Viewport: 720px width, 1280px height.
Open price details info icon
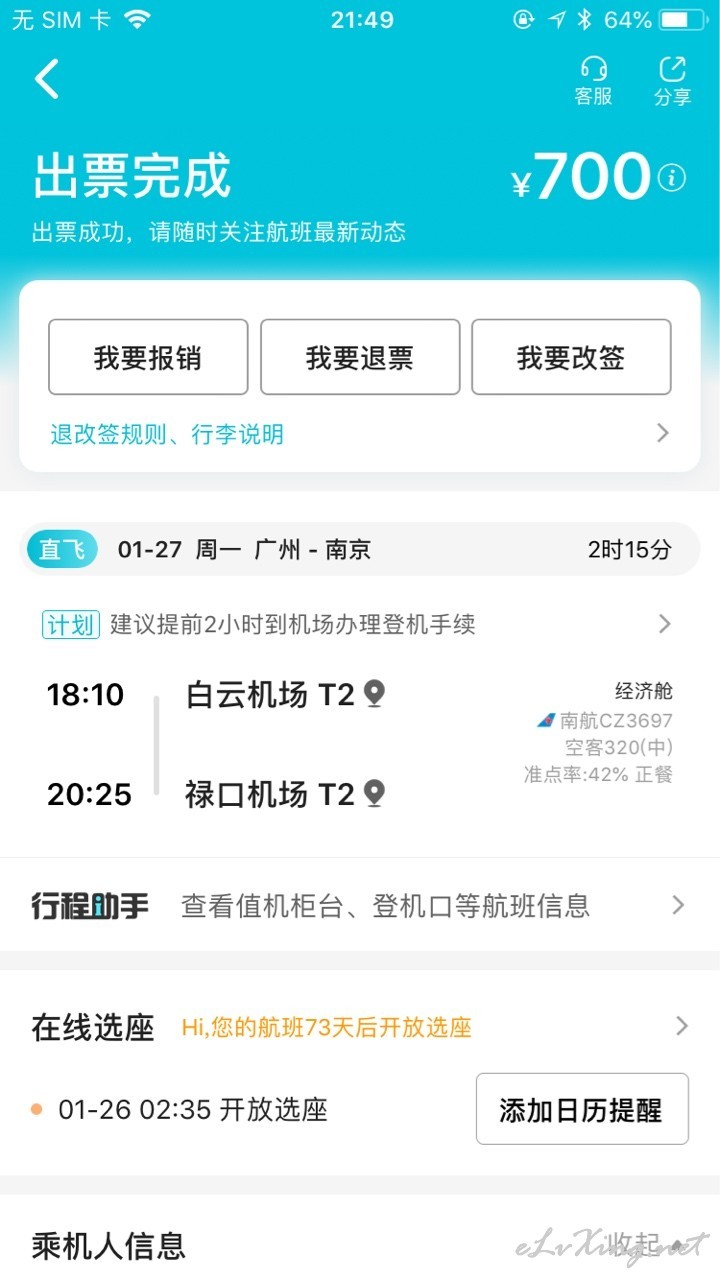click(672, 178)
